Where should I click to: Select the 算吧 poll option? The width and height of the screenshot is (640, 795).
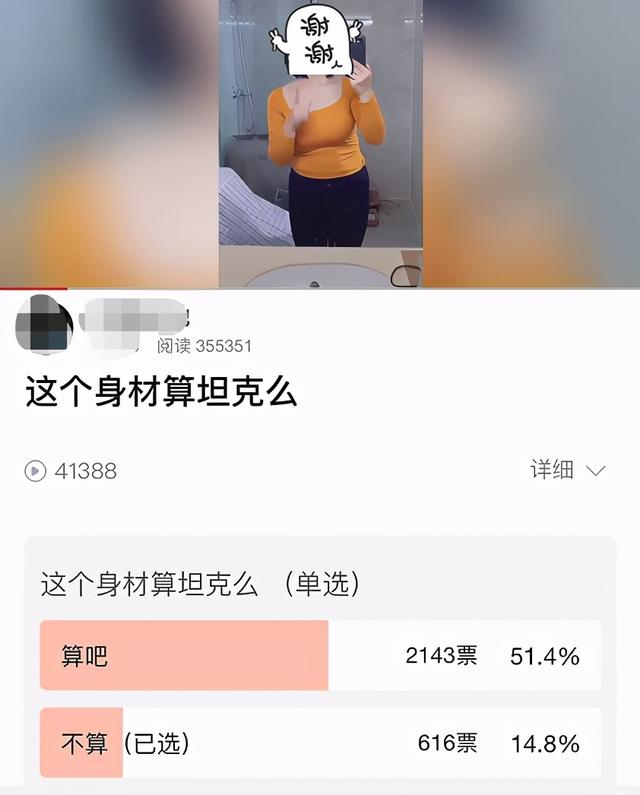coord(320,656)
